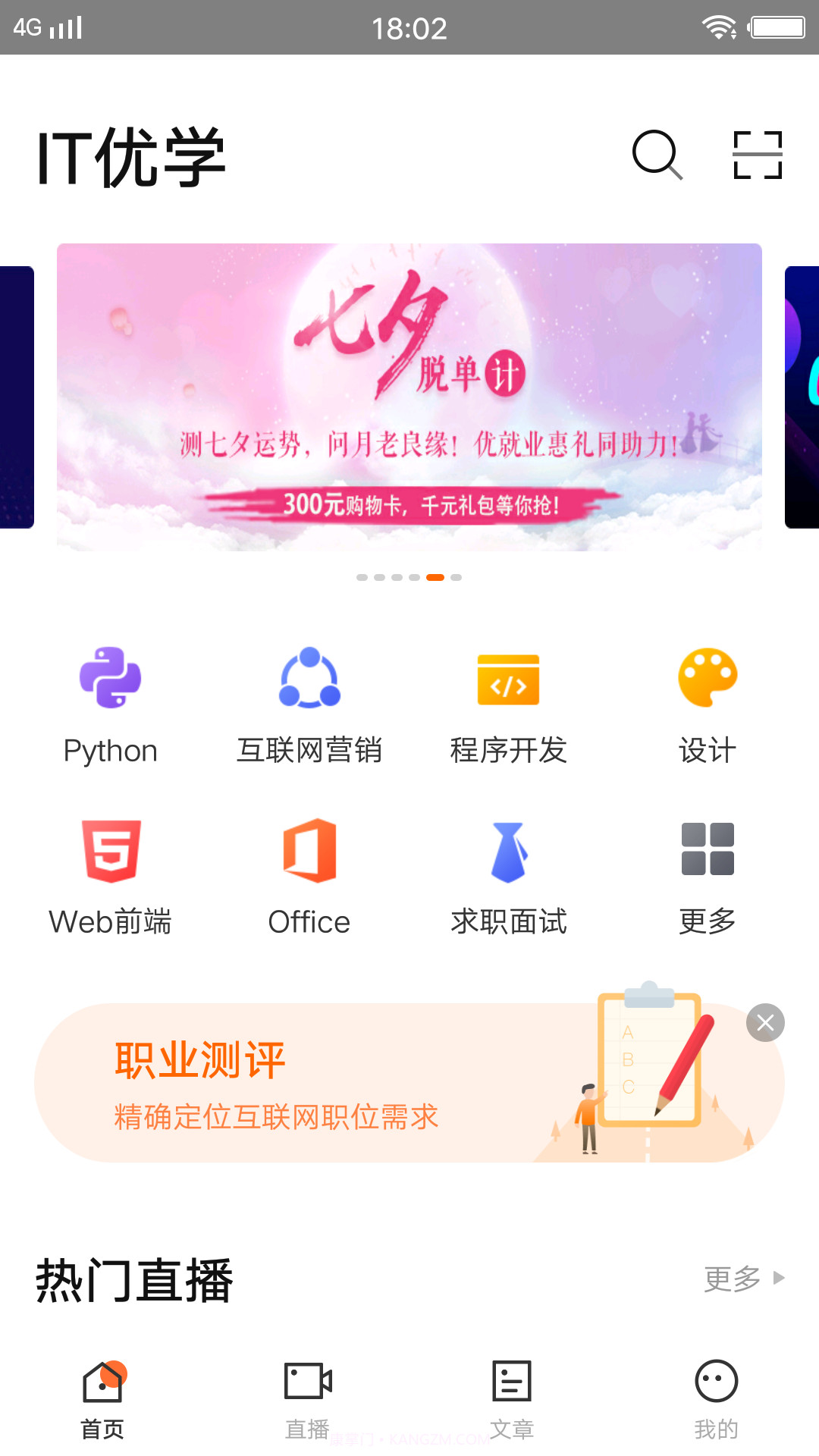Select the Web前端 HTML5 icon

coord(111,851)
